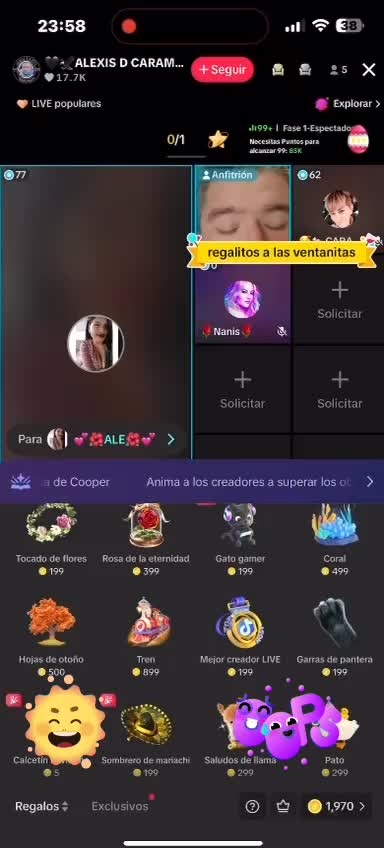Select the Rosa de la eternidad gift

point(146,539)
